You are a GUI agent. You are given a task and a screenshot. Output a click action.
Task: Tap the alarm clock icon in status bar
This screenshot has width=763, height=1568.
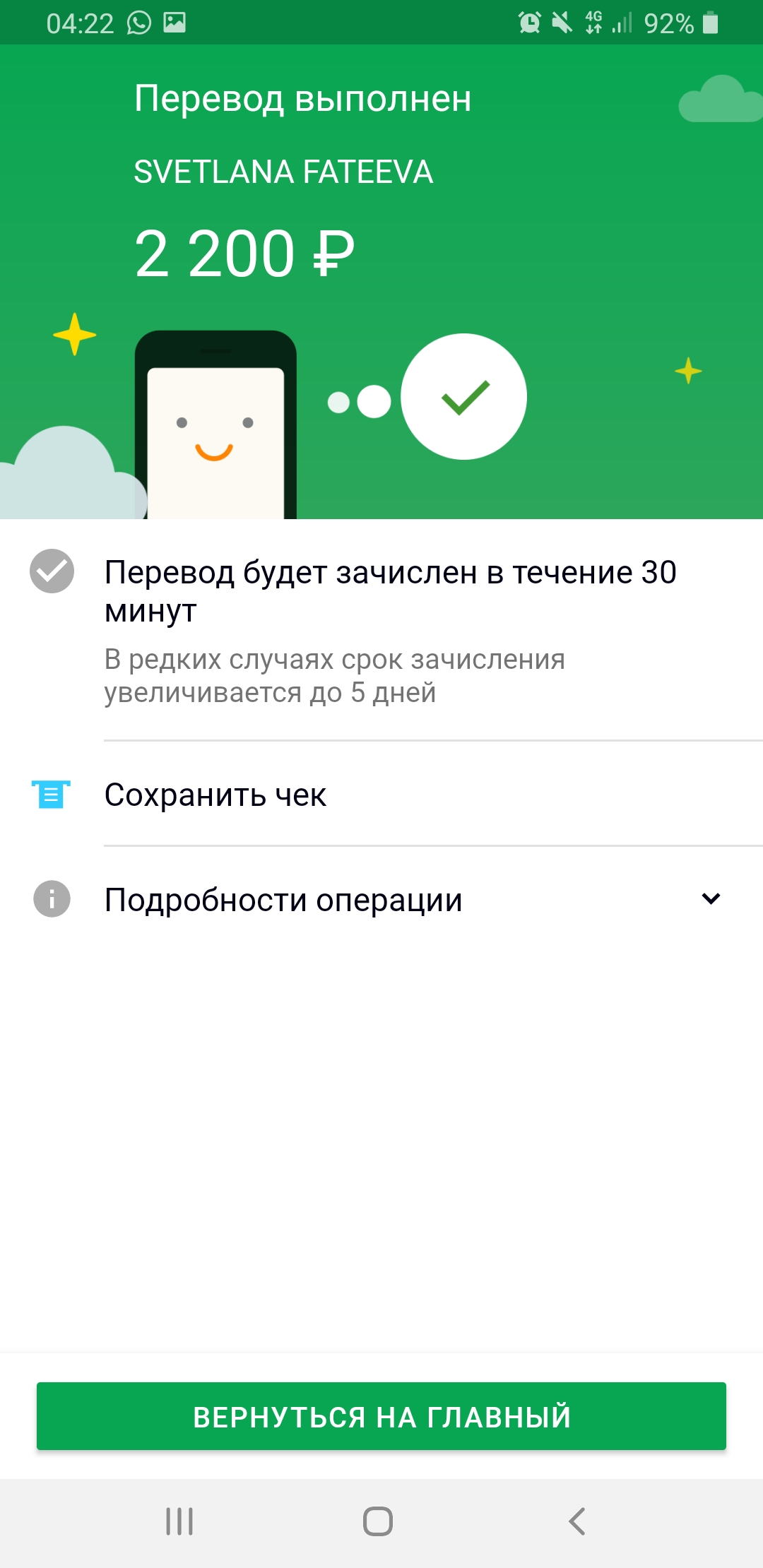click(528, 21)
